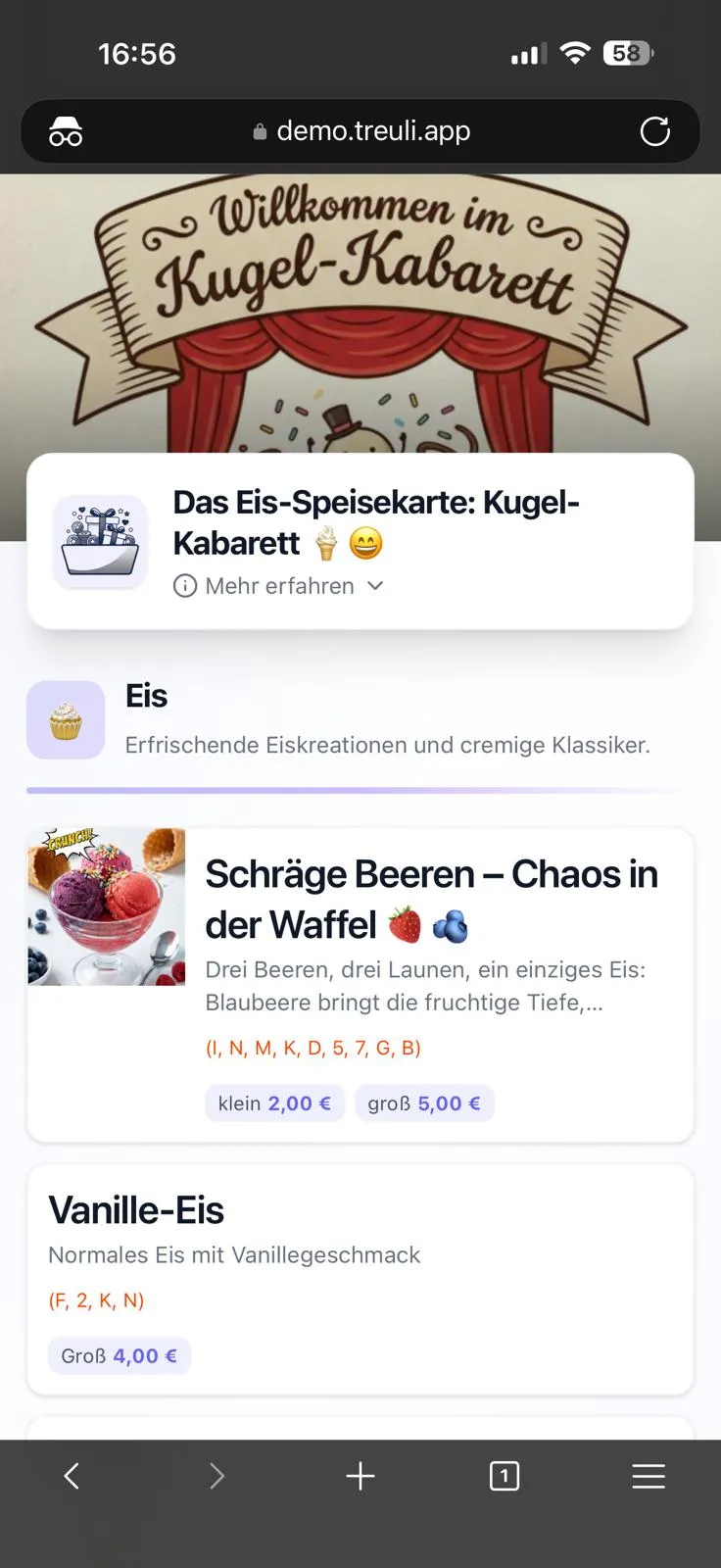Image resolution: width=721 pixels, height=1568 pixels.
Task: Open the browser hamburger menu
Action: coord(648,1476)
